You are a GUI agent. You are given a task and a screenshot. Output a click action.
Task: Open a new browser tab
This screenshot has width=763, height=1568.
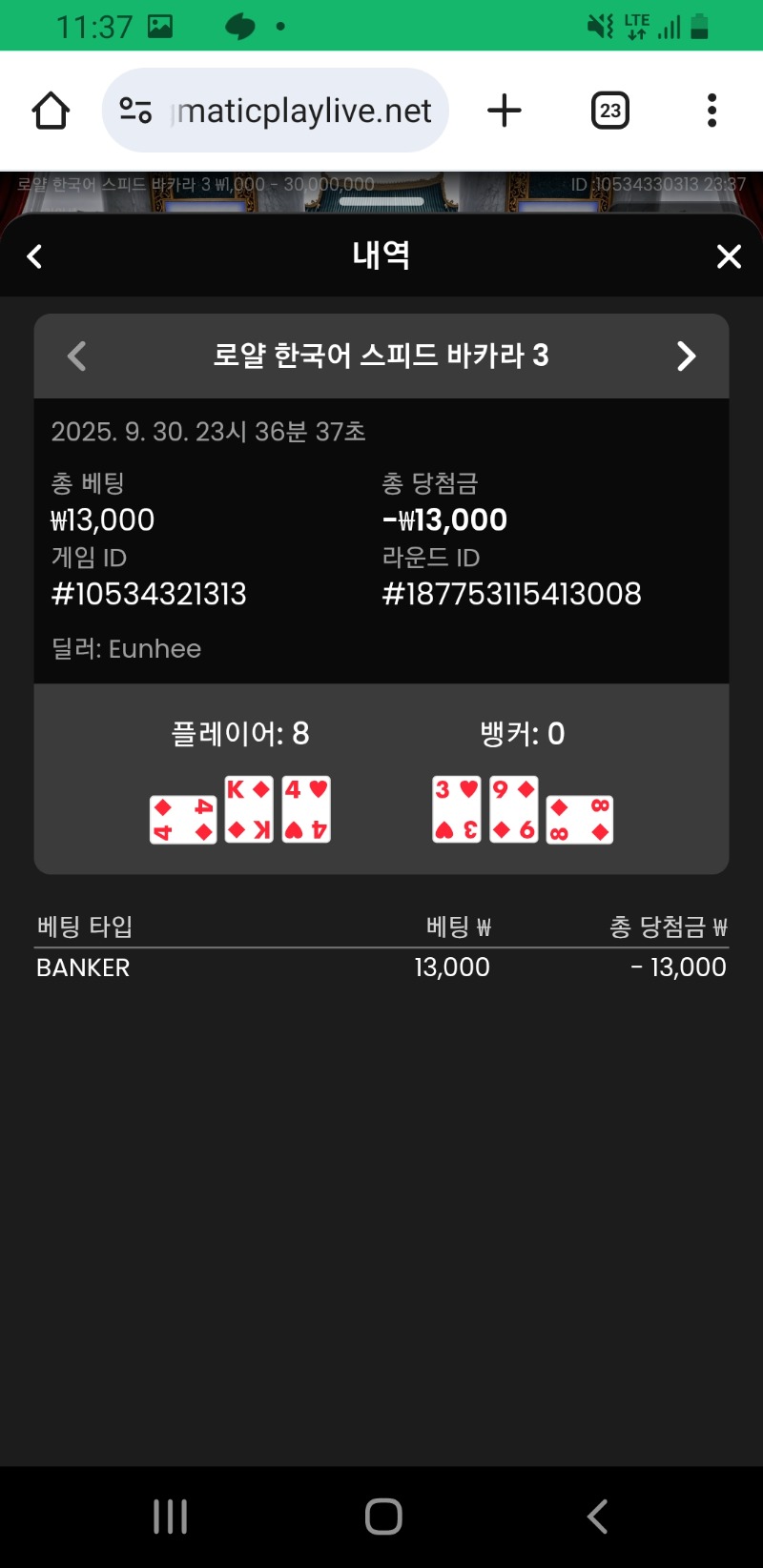click(505, 111)
